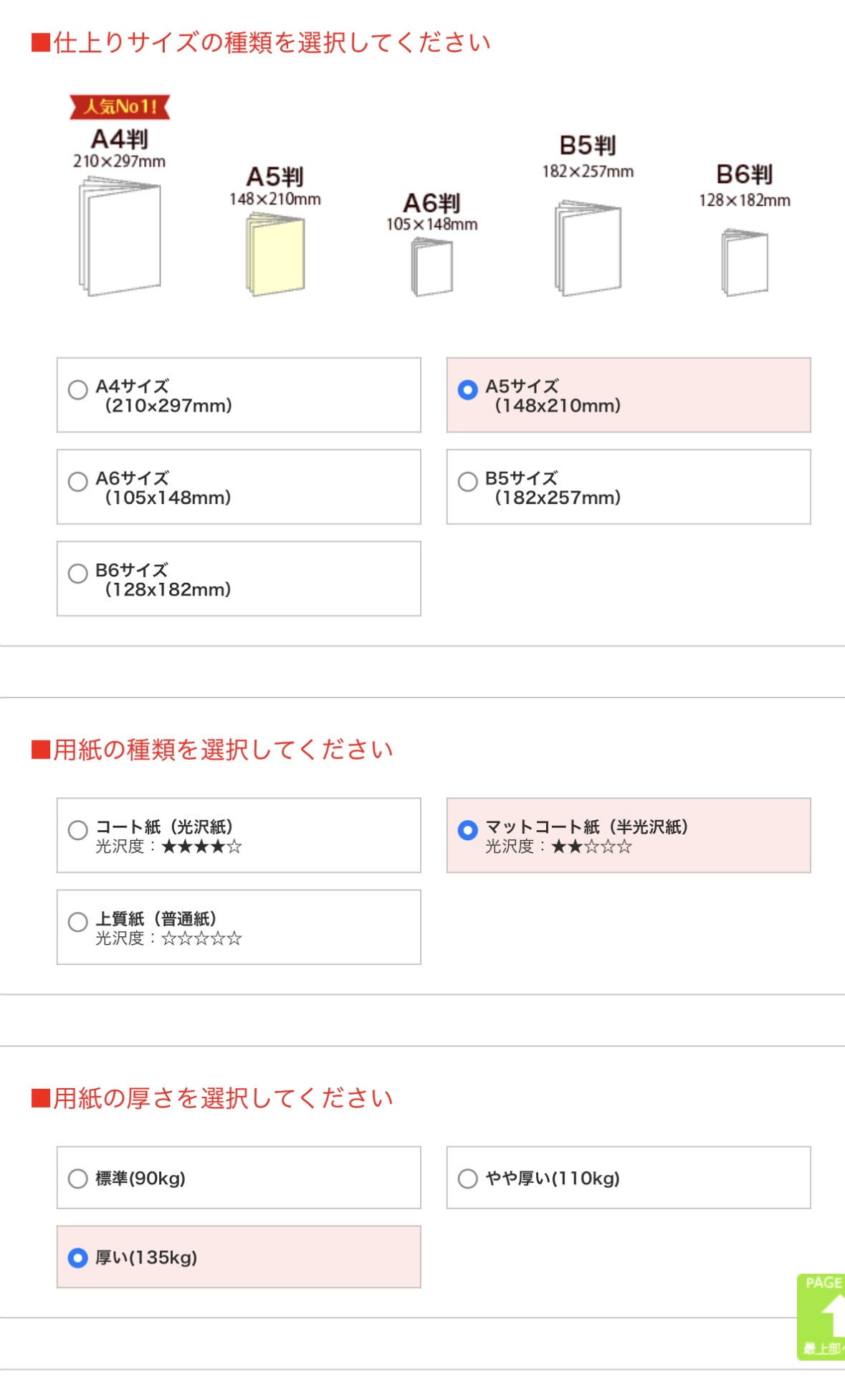
Task: Choose やや厚い(110kg) paper thickness
Action: tap(629, 1178)
